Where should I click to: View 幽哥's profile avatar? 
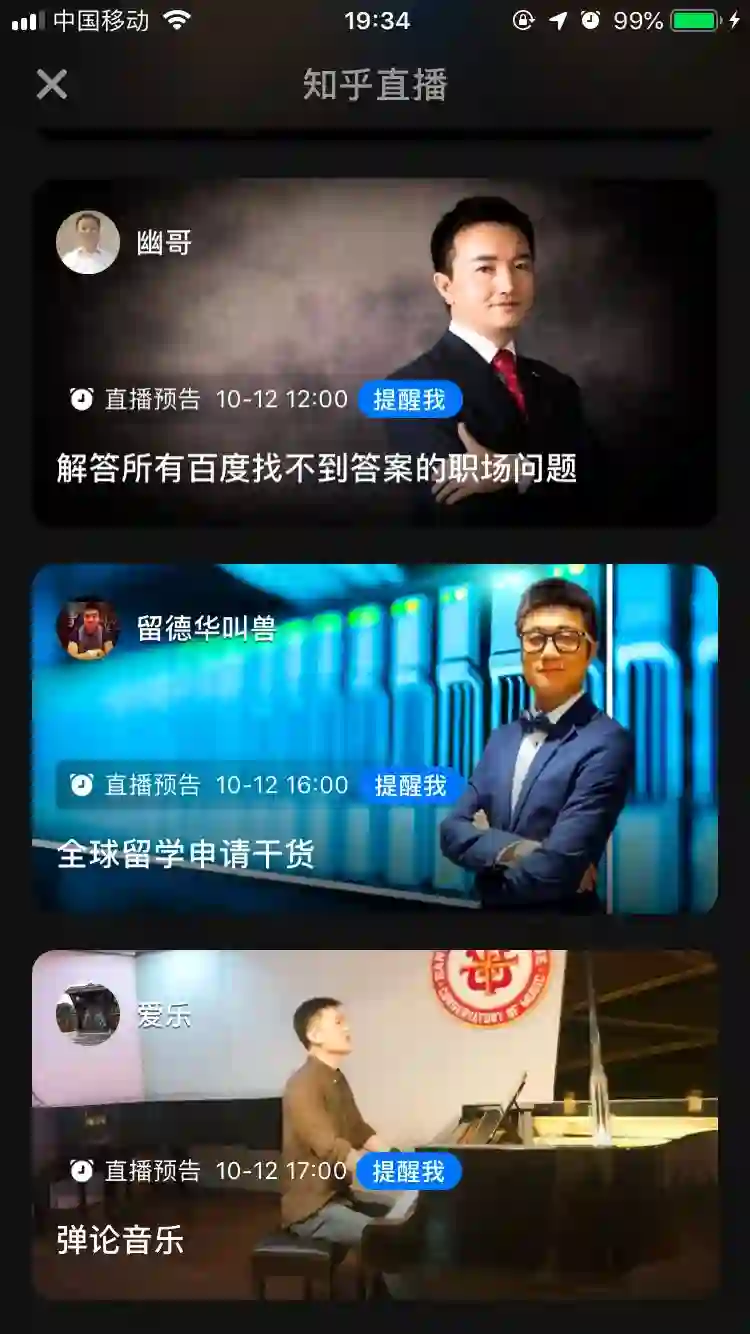pos(88,242)
